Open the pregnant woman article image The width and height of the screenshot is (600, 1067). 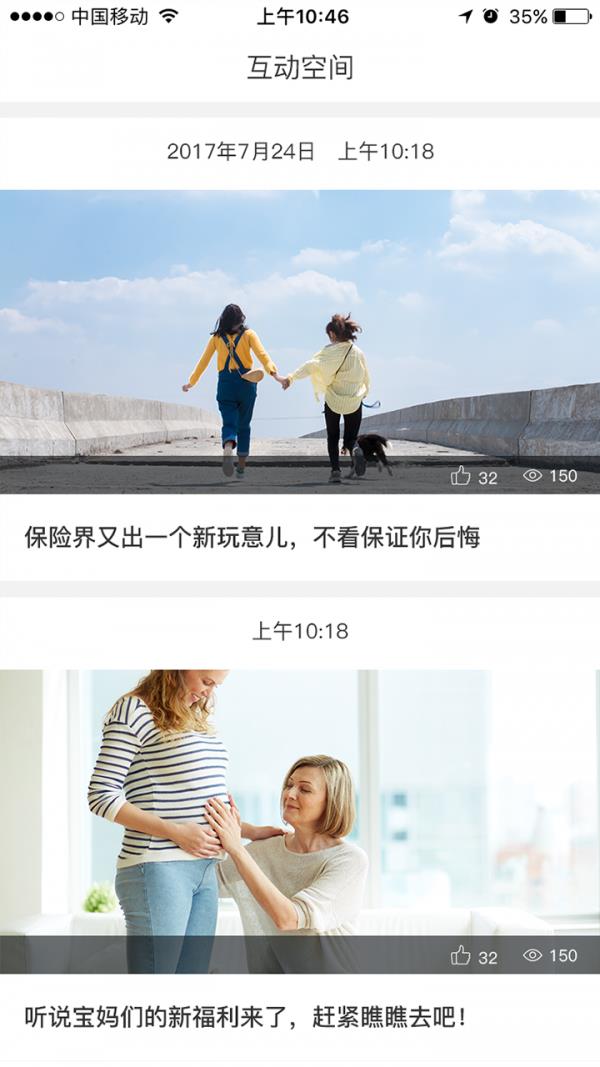tap(300, 800)
